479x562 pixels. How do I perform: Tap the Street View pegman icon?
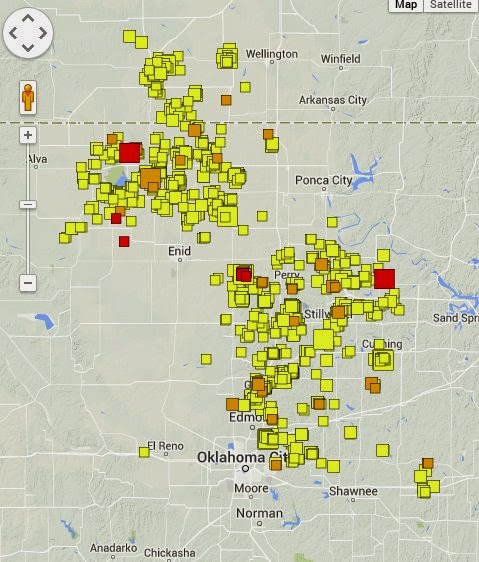tap(28, 97)
